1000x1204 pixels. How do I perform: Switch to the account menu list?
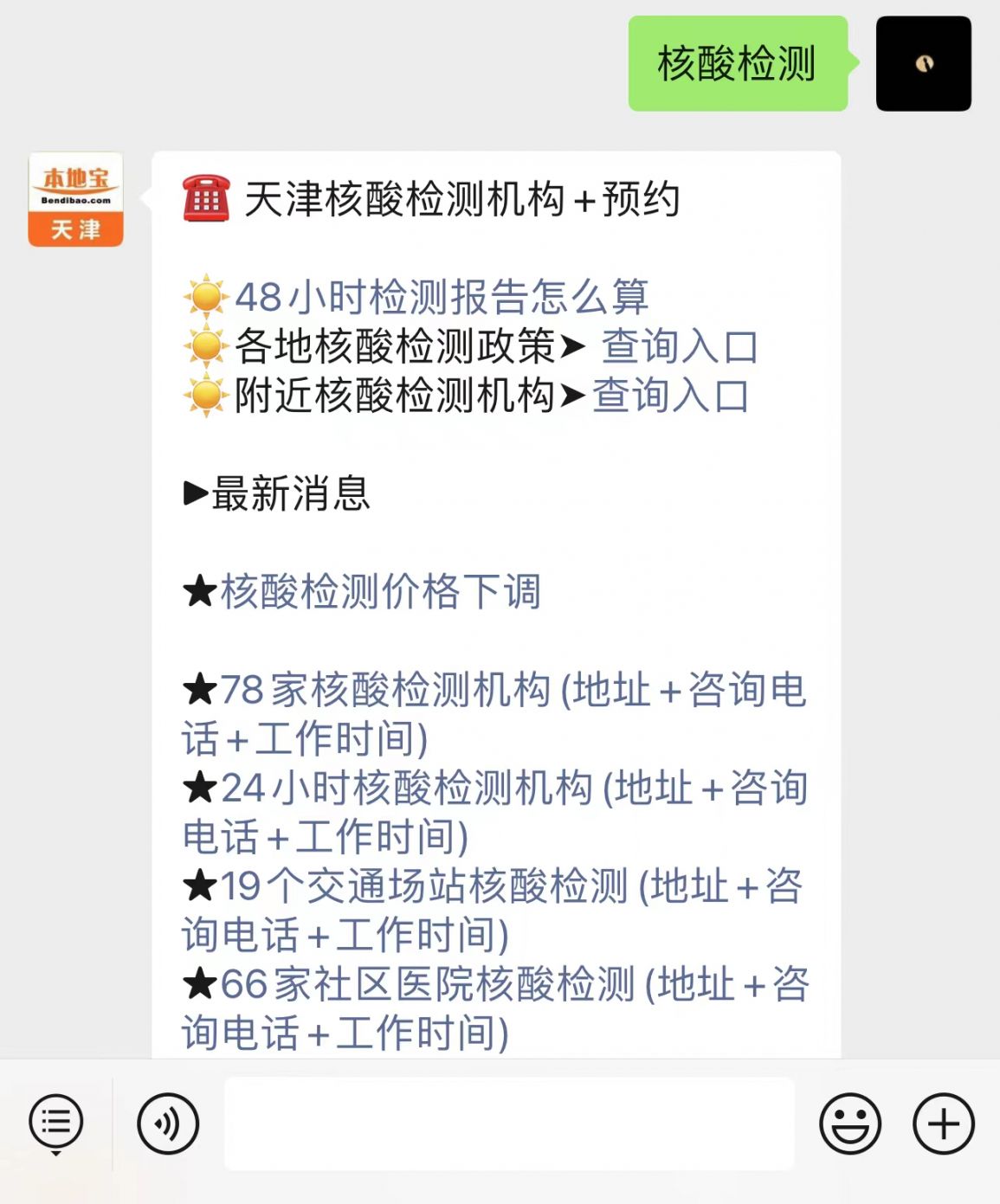click(56, 1124)
